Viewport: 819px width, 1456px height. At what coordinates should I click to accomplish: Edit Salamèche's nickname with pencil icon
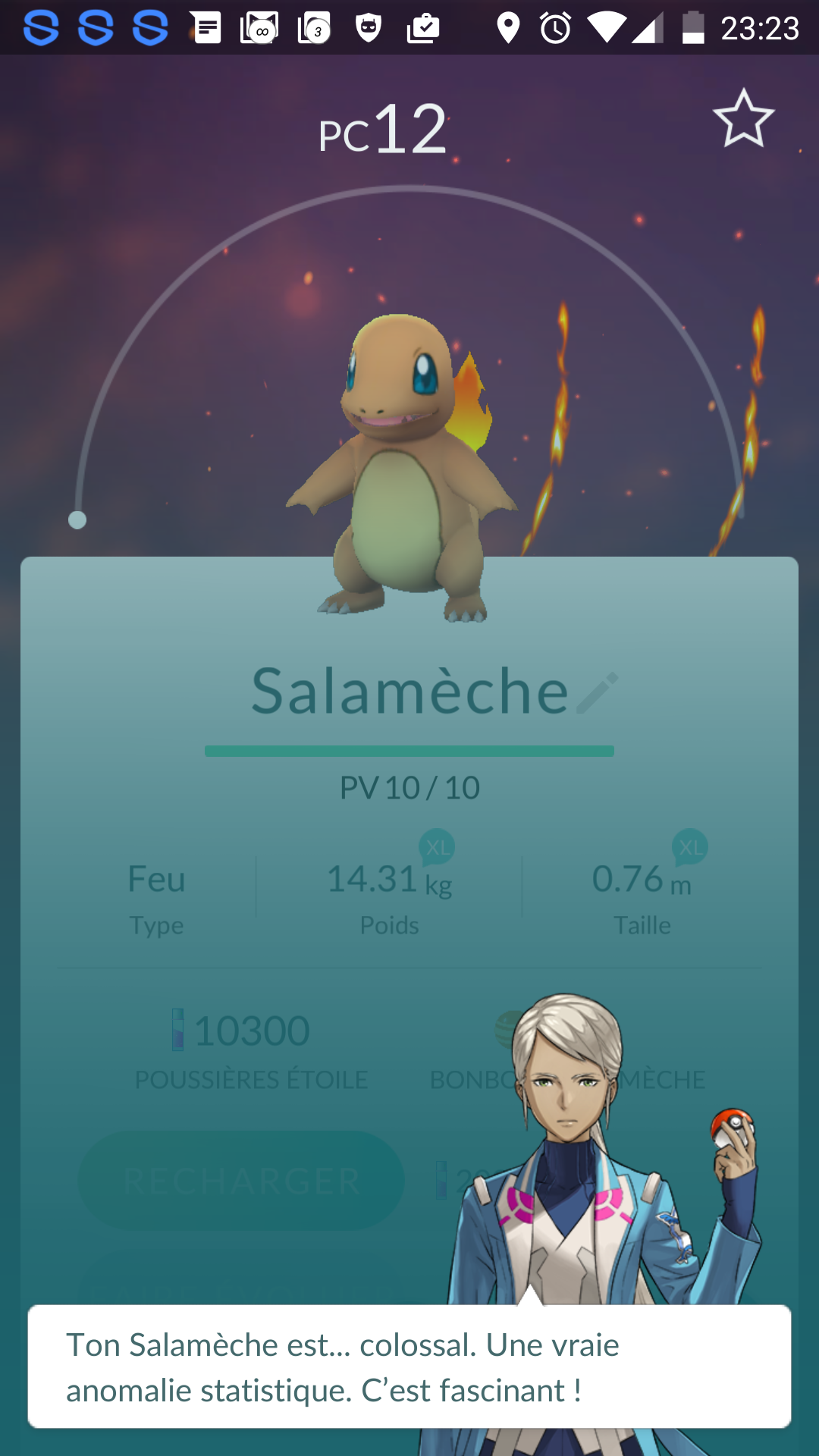(x=598, y=692)
